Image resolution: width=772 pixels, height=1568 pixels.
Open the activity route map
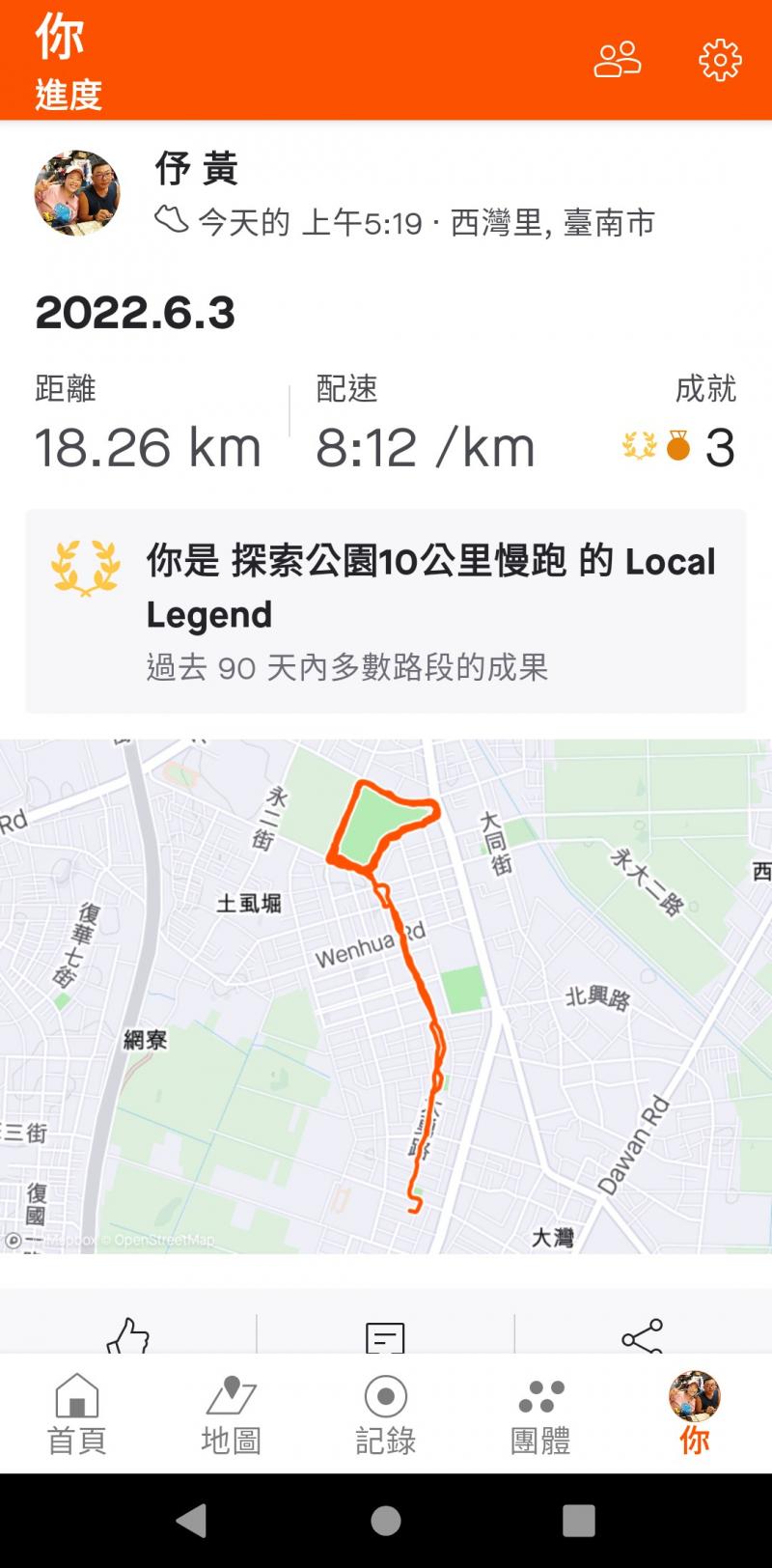click(386, 995)
